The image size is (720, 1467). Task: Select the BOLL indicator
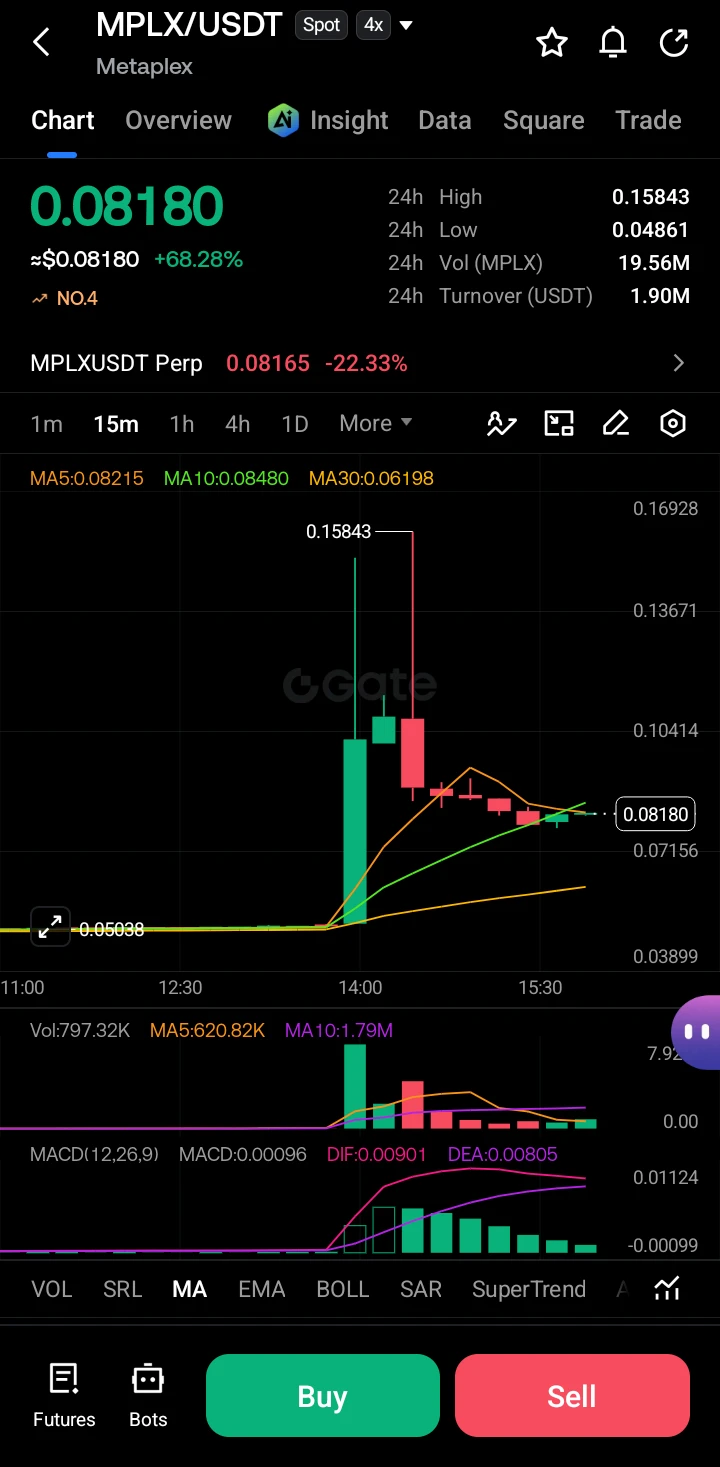[x=343, y=1289]
